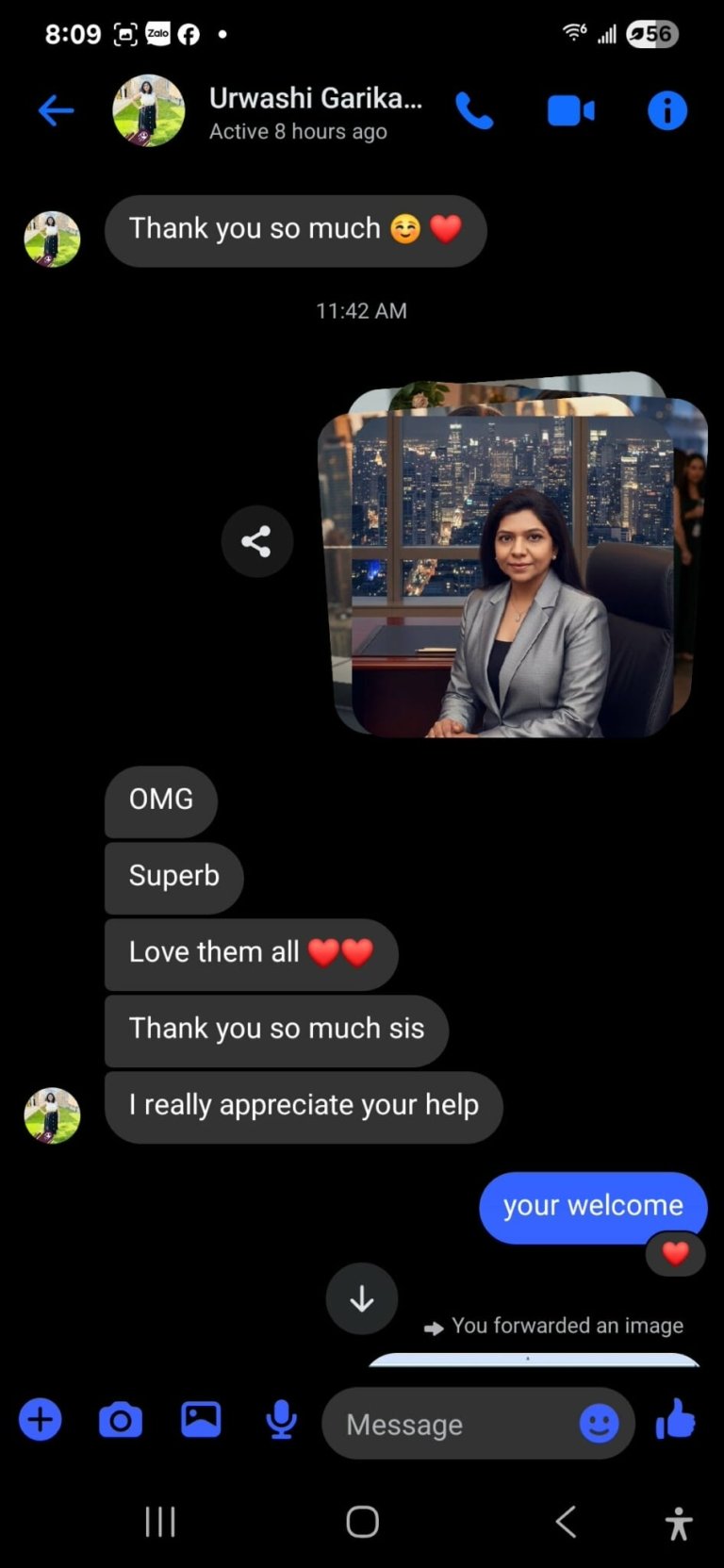Start a voice call with Urwashi
724x1568 pixels.
click(x=474, y=111)
